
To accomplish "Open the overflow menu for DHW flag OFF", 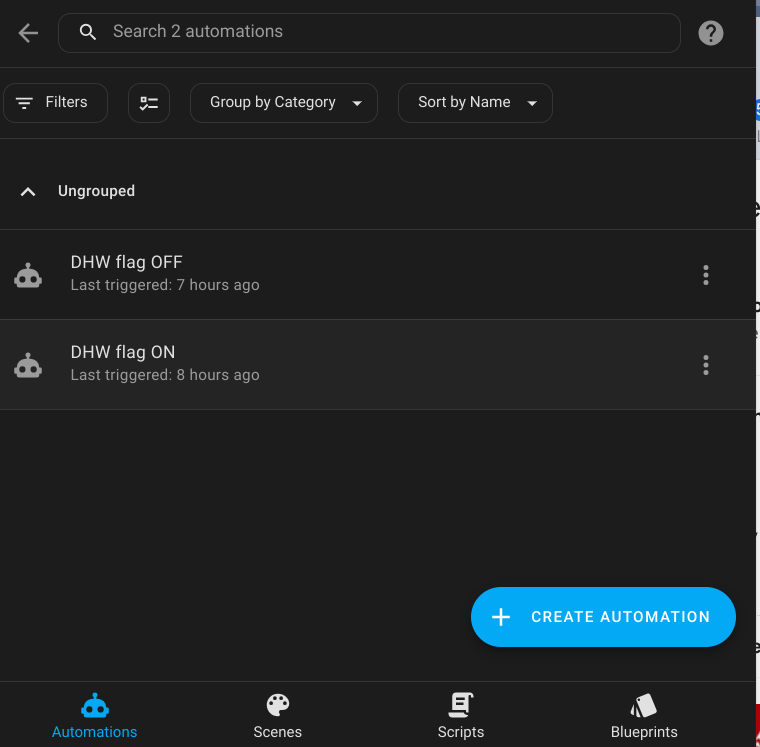I will pyautogui.click(x=706, y=275).
